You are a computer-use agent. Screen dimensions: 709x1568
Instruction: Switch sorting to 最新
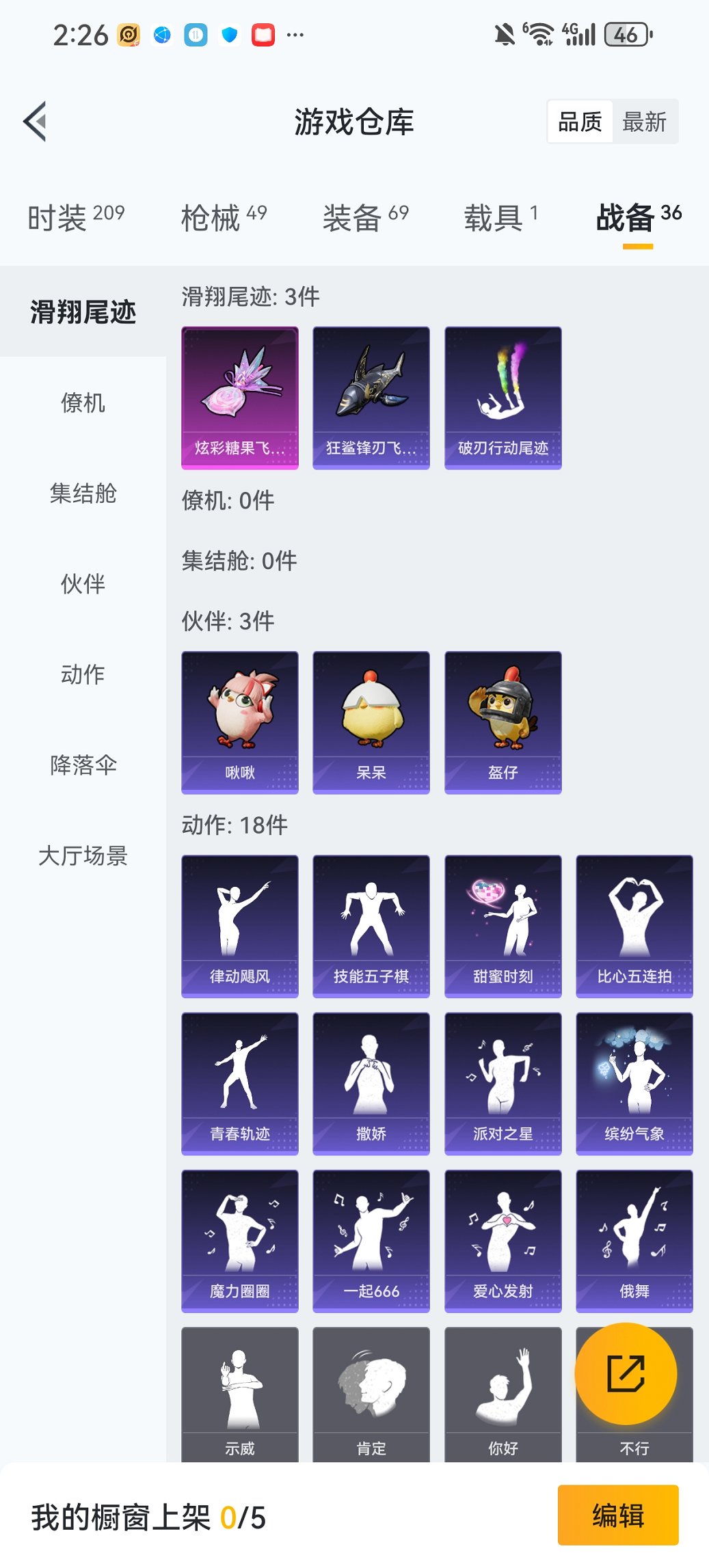point(645,121)
